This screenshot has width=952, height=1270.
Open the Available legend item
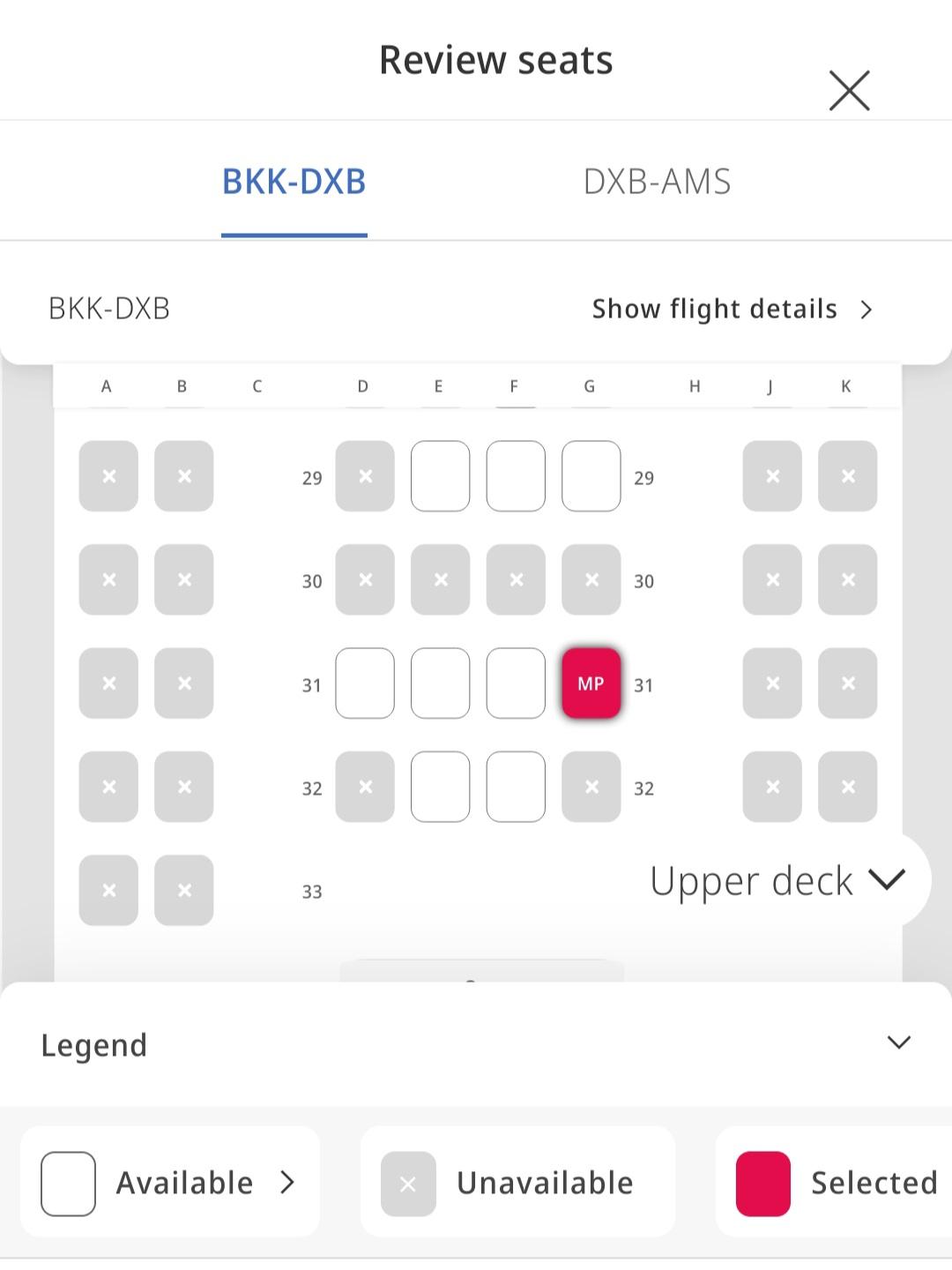click(x=169, y=1183)
